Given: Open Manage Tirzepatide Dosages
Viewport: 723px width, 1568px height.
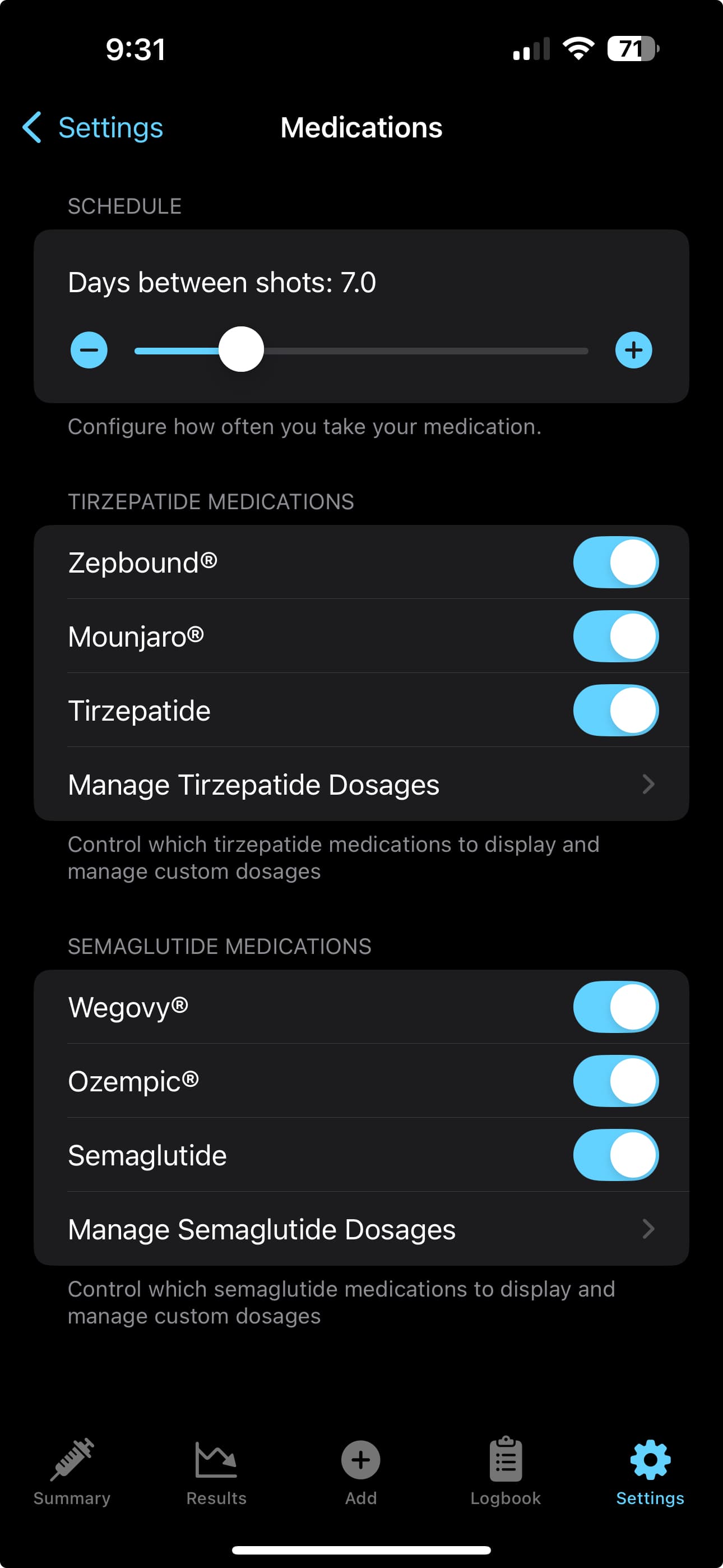Looking at the screenshot, I should tap(254, 785).
